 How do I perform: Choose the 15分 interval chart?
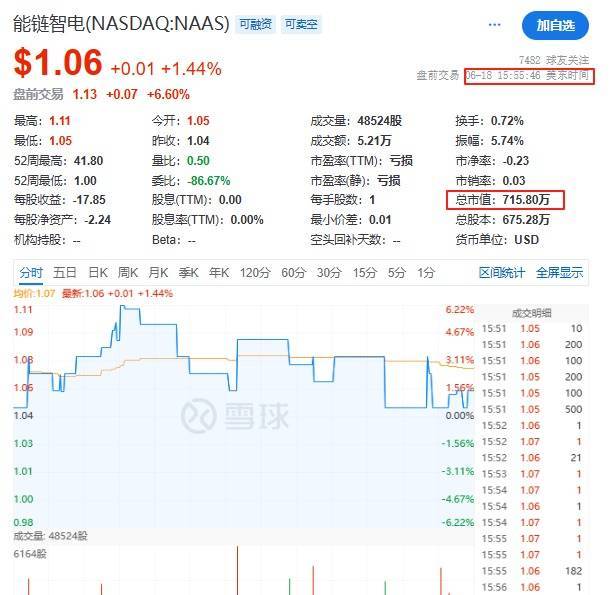364,272
